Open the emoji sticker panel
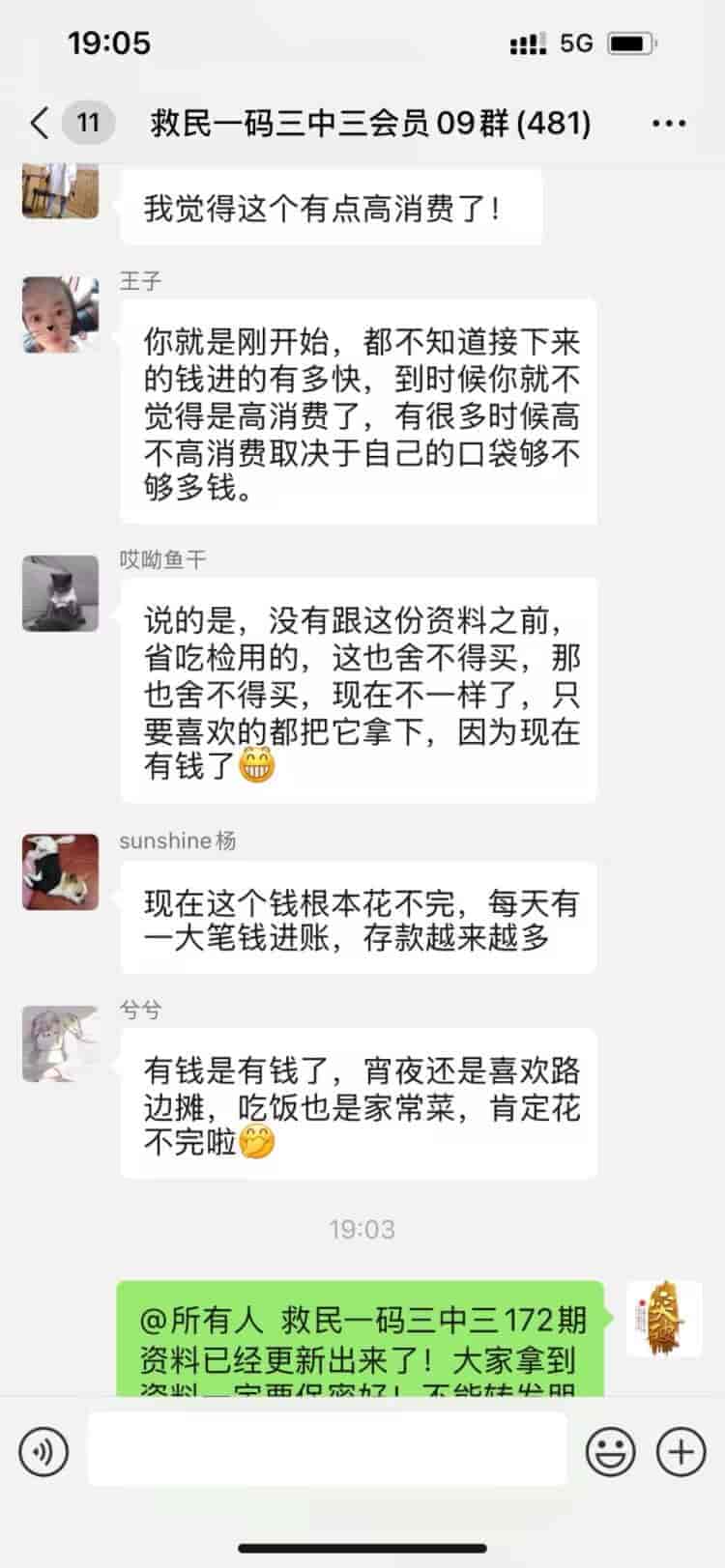 coord(611,1451)
